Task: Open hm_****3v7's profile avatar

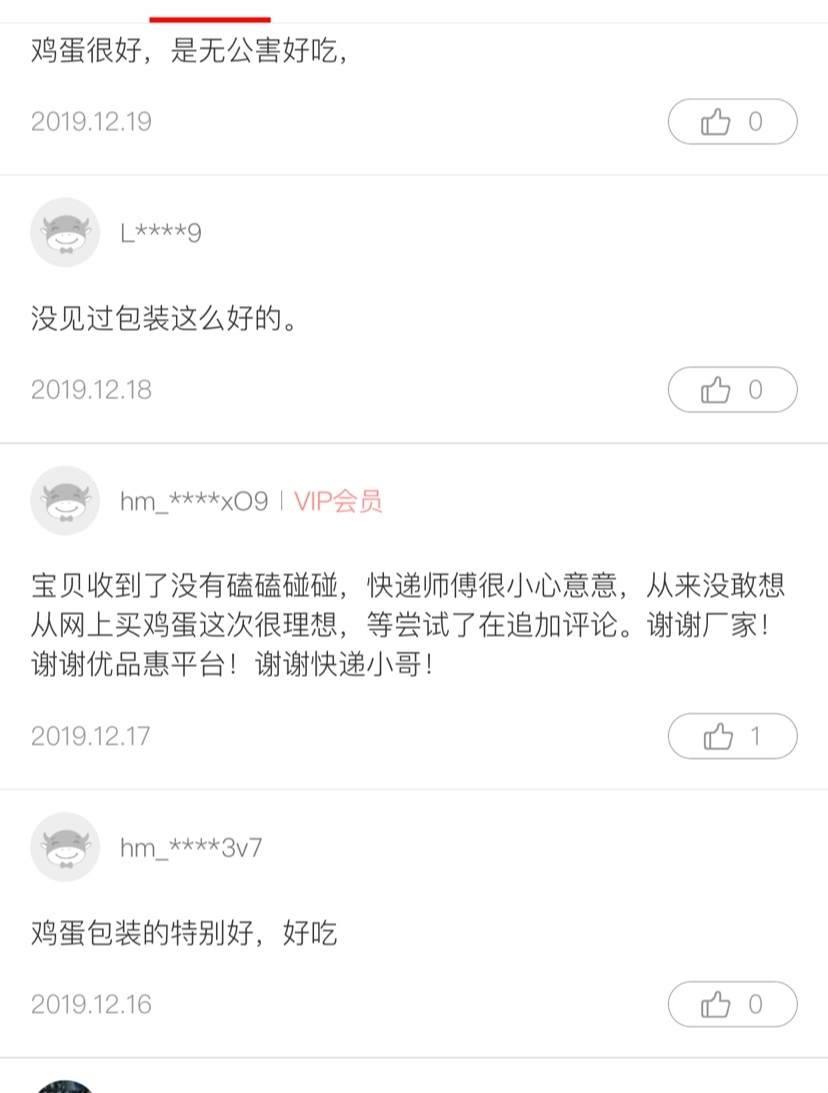Action: (x=65, y=847)
